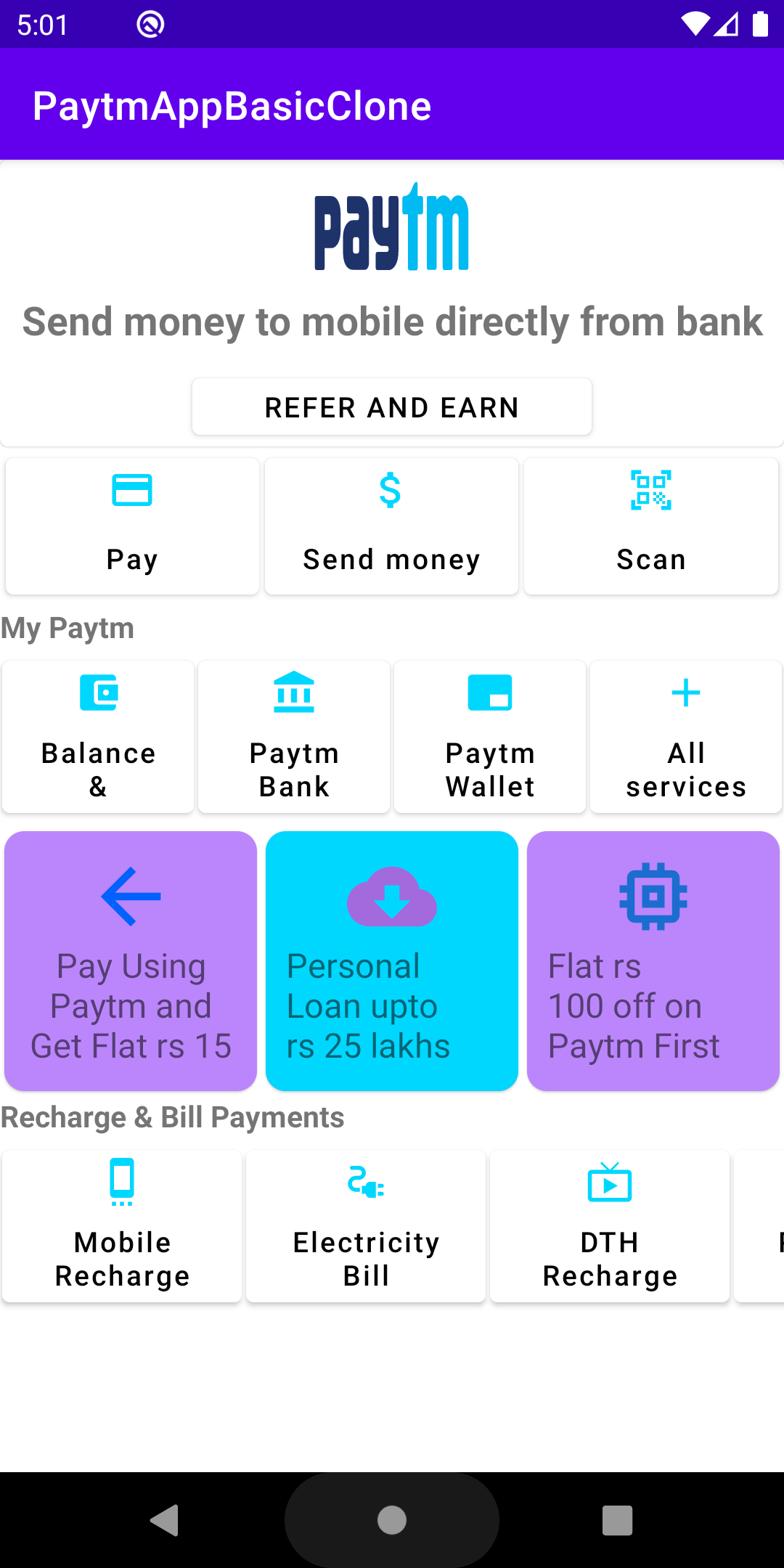Image resolution: width=784 pixels, height=1568 pixels.
Task: Tap the Send money dollar icon
Action: point(391,490)
